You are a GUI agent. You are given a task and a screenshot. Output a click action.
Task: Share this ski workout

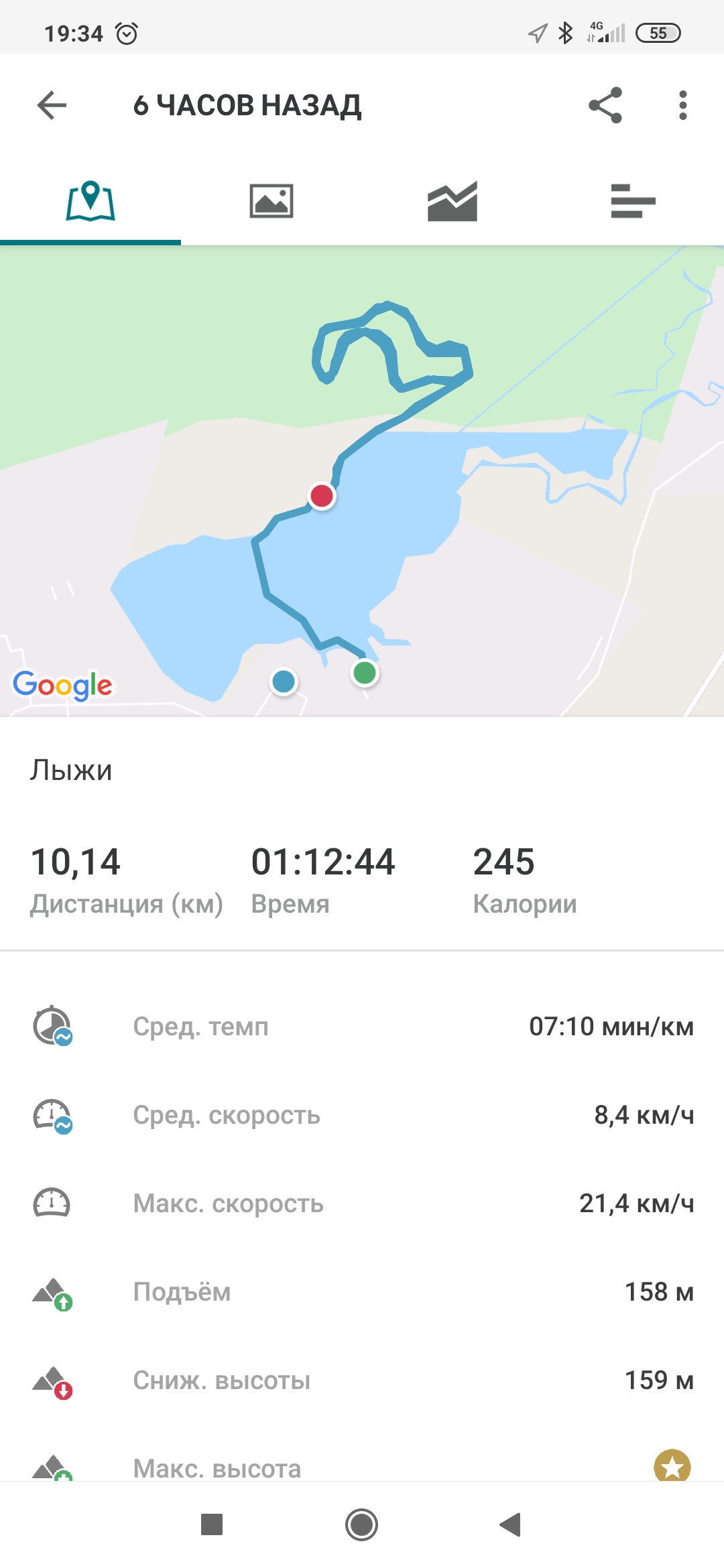605,105
